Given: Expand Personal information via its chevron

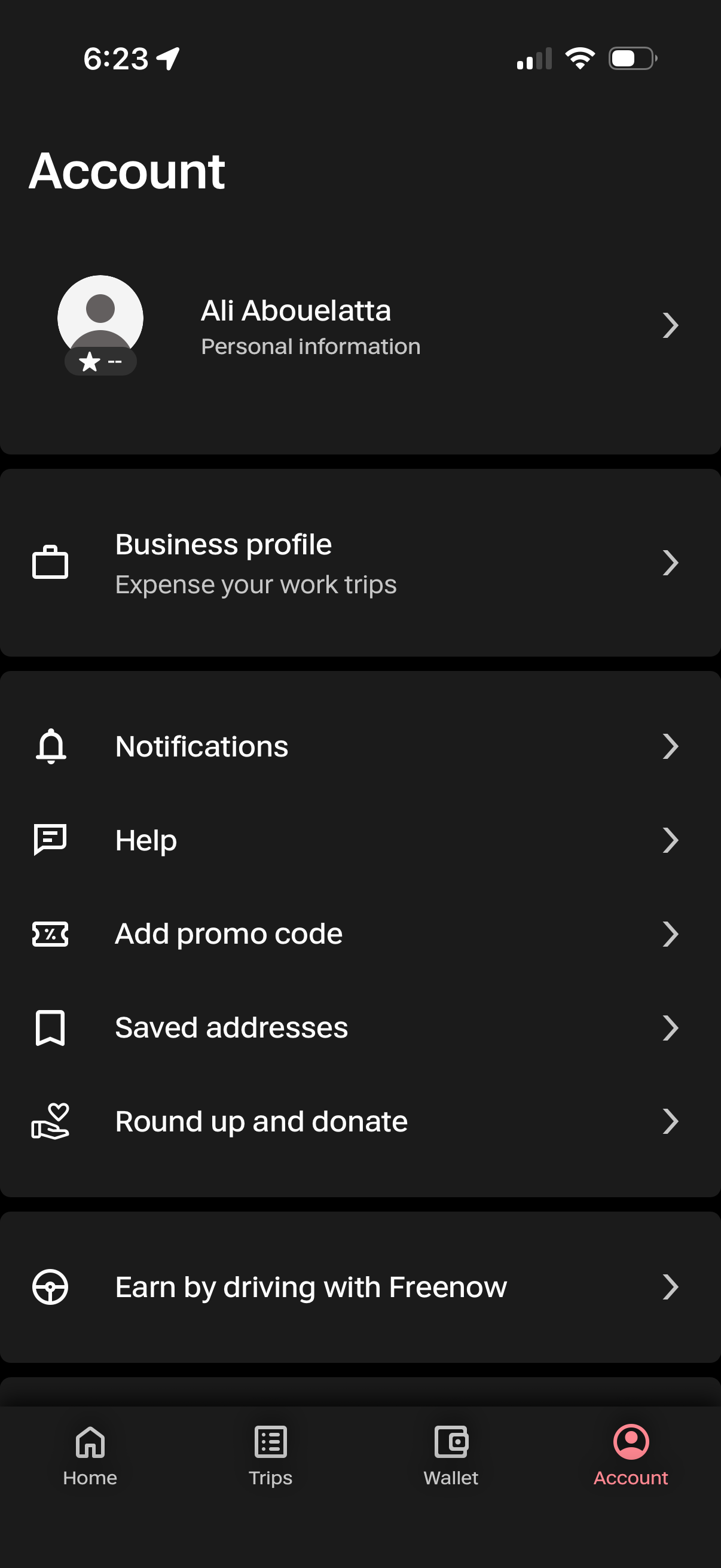Looking at the screenshot, I should coord(671,326).
